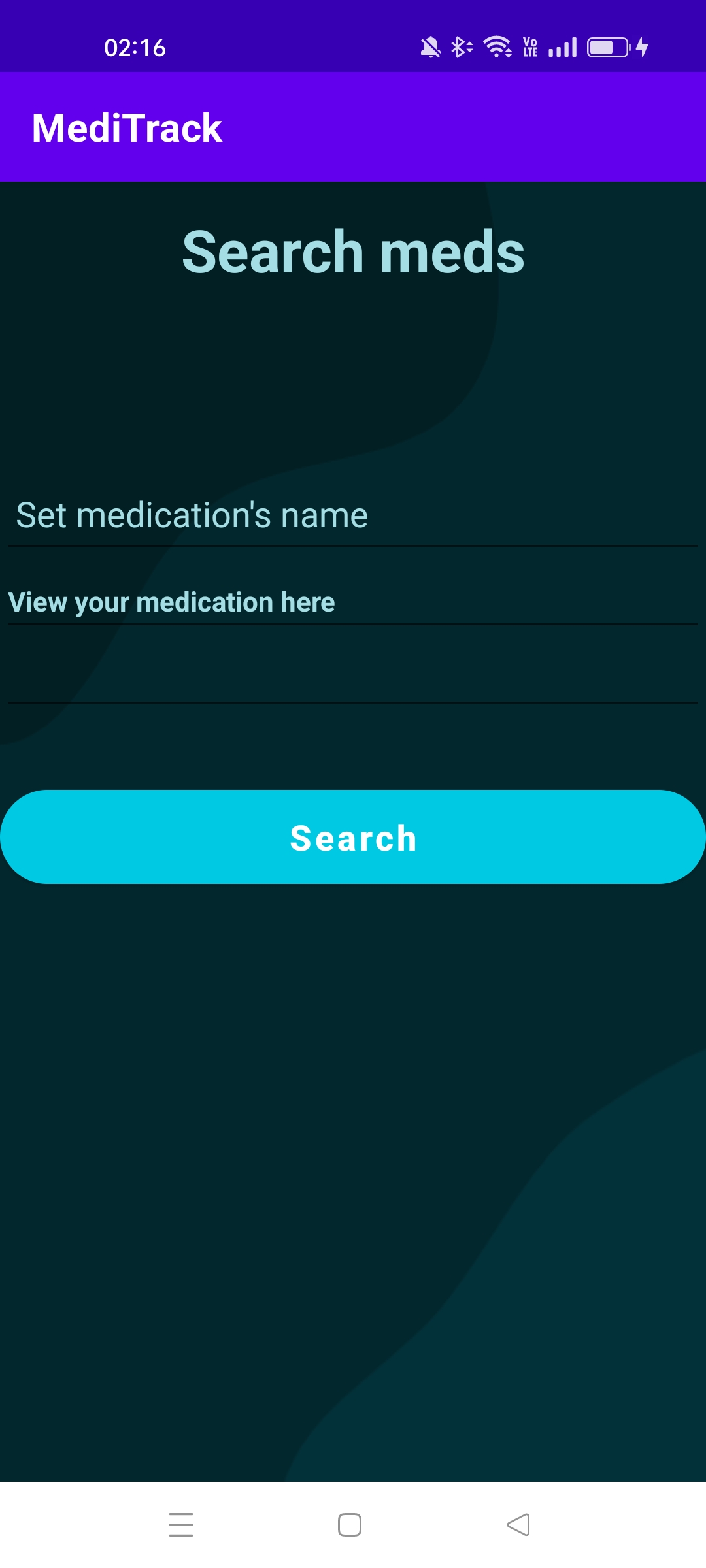The image size is (706, 1568).
Task: Tap the battery charging icon
Action: (x=607, y=46)
